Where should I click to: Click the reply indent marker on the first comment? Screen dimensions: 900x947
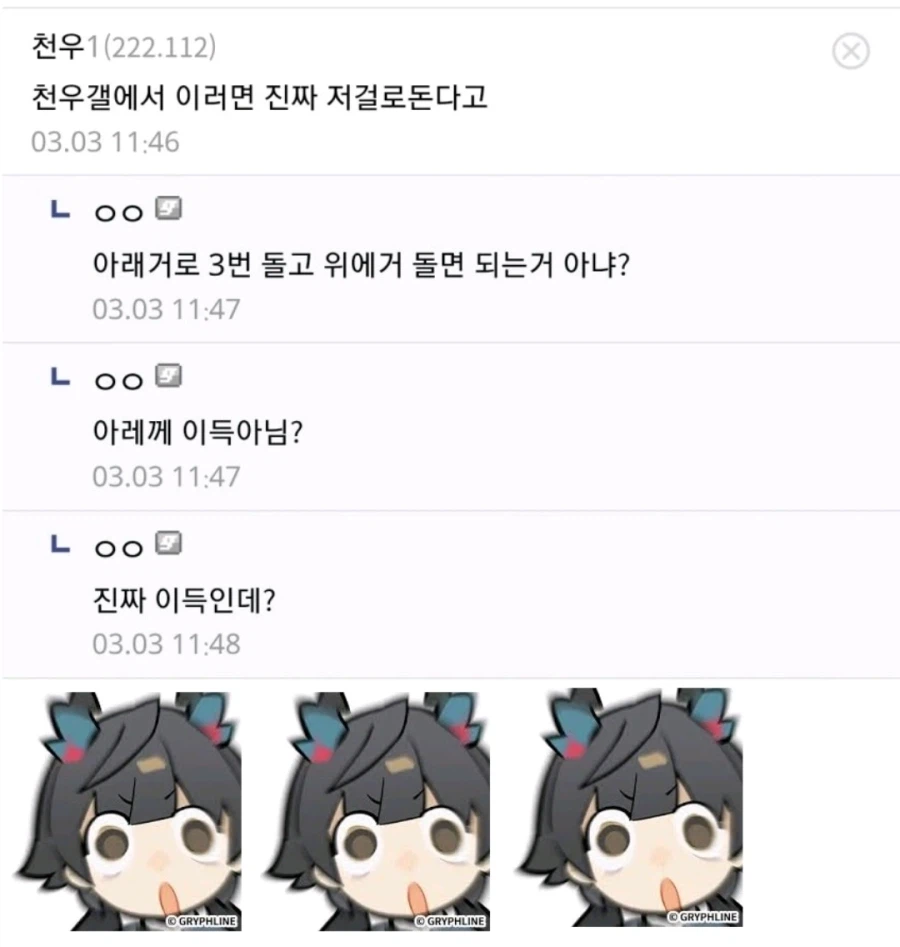click(x=60, y=210)
